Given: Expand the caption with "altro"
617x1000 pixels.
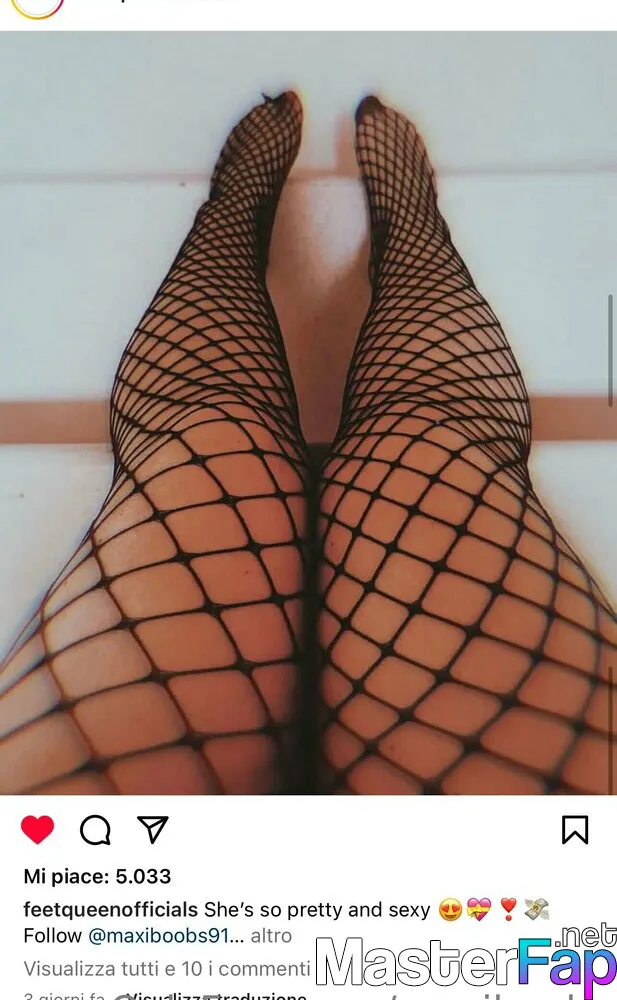Looking at the screenshot, I should [x=271, y=936].
